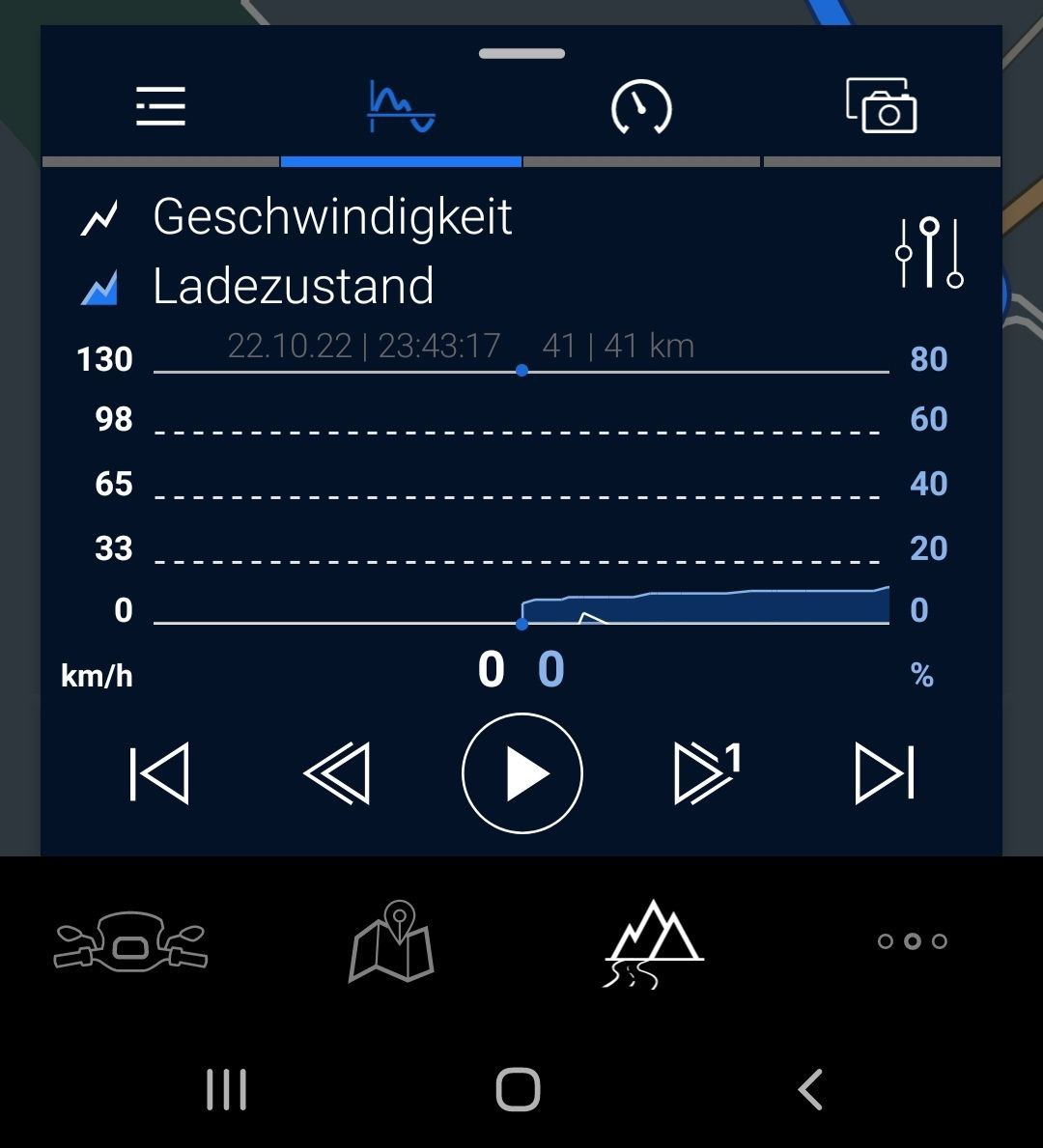The width and height of the screenshot is (1043, 1148).
Task: Tap the panel's drag handle bar
Action: click(521, 54)
